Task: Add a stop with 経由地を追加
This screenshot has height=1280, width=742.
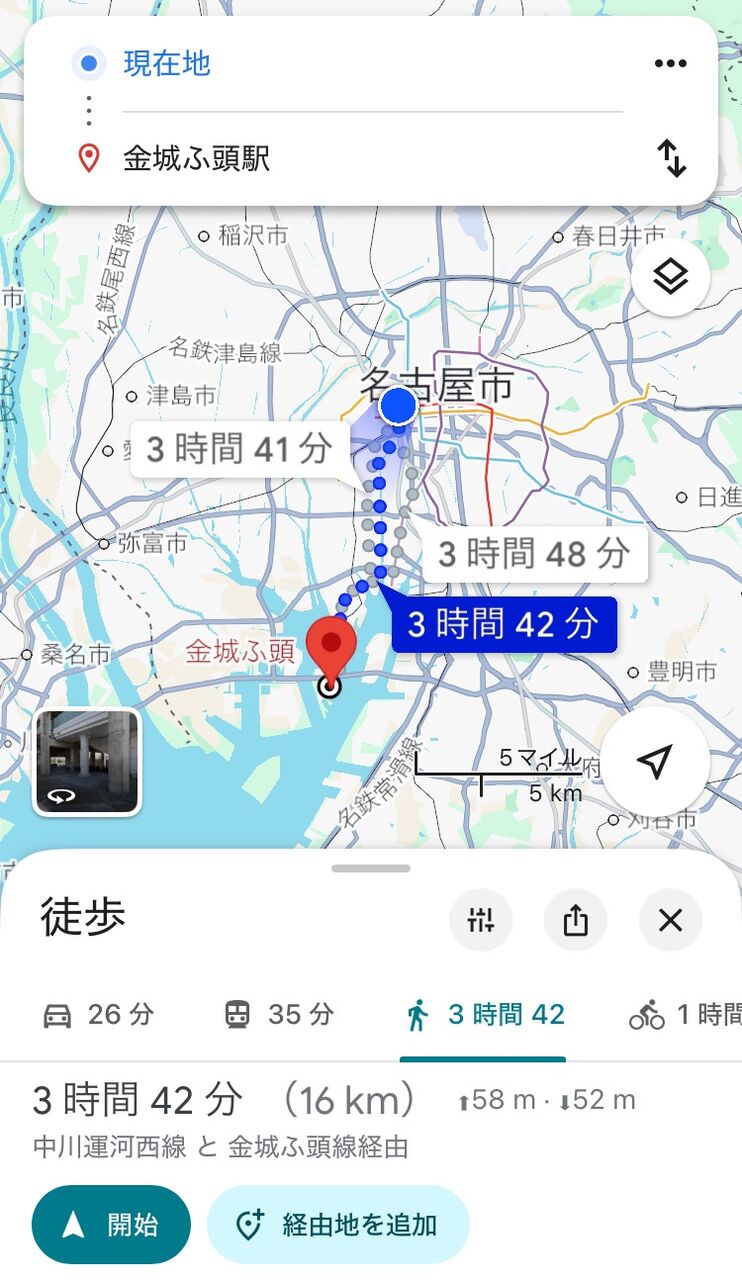Action: (337, 1225)
